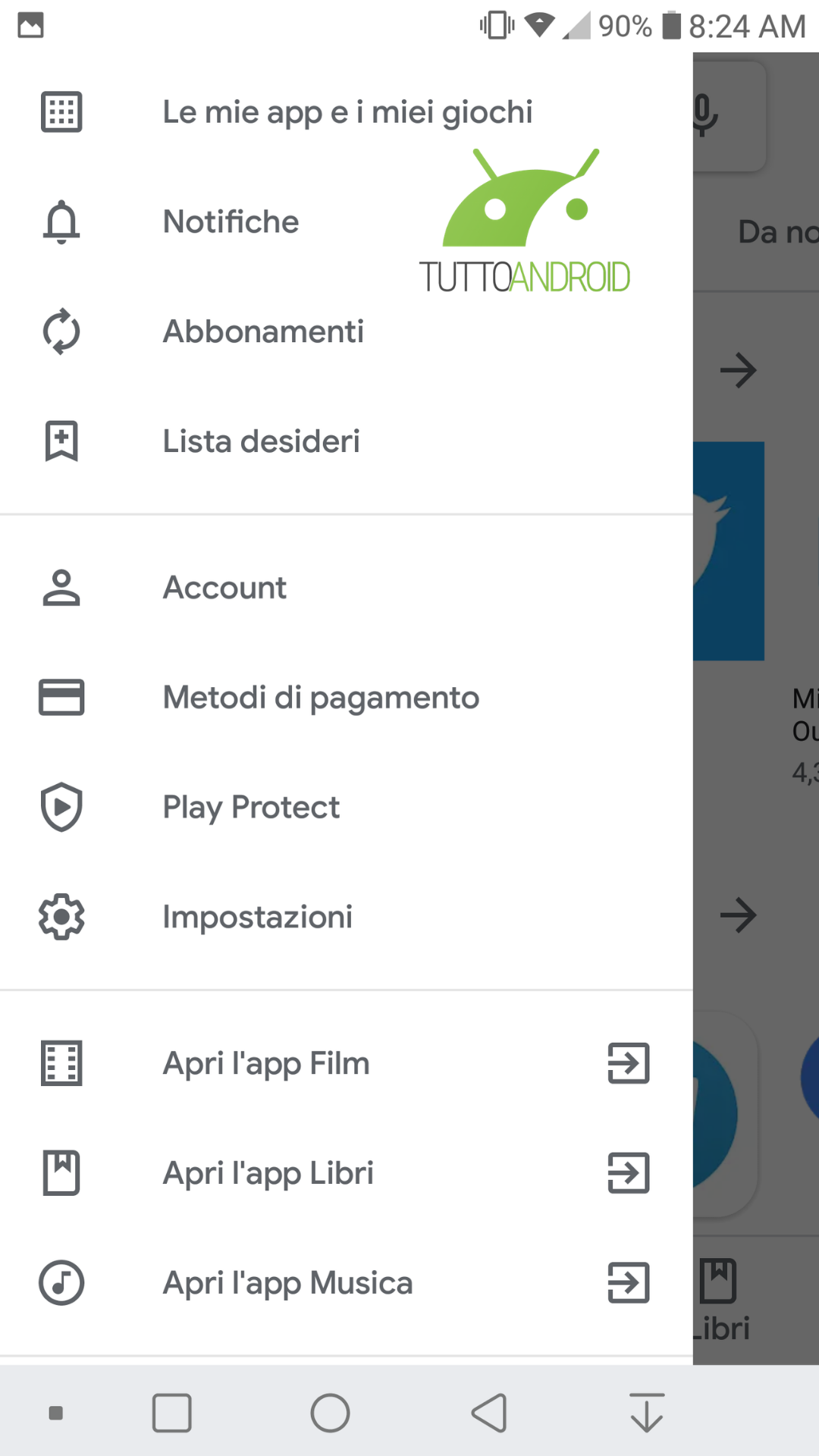This screenshot has height=1456, width=819.
Task: Tap the system back button
Action: 489,1414
